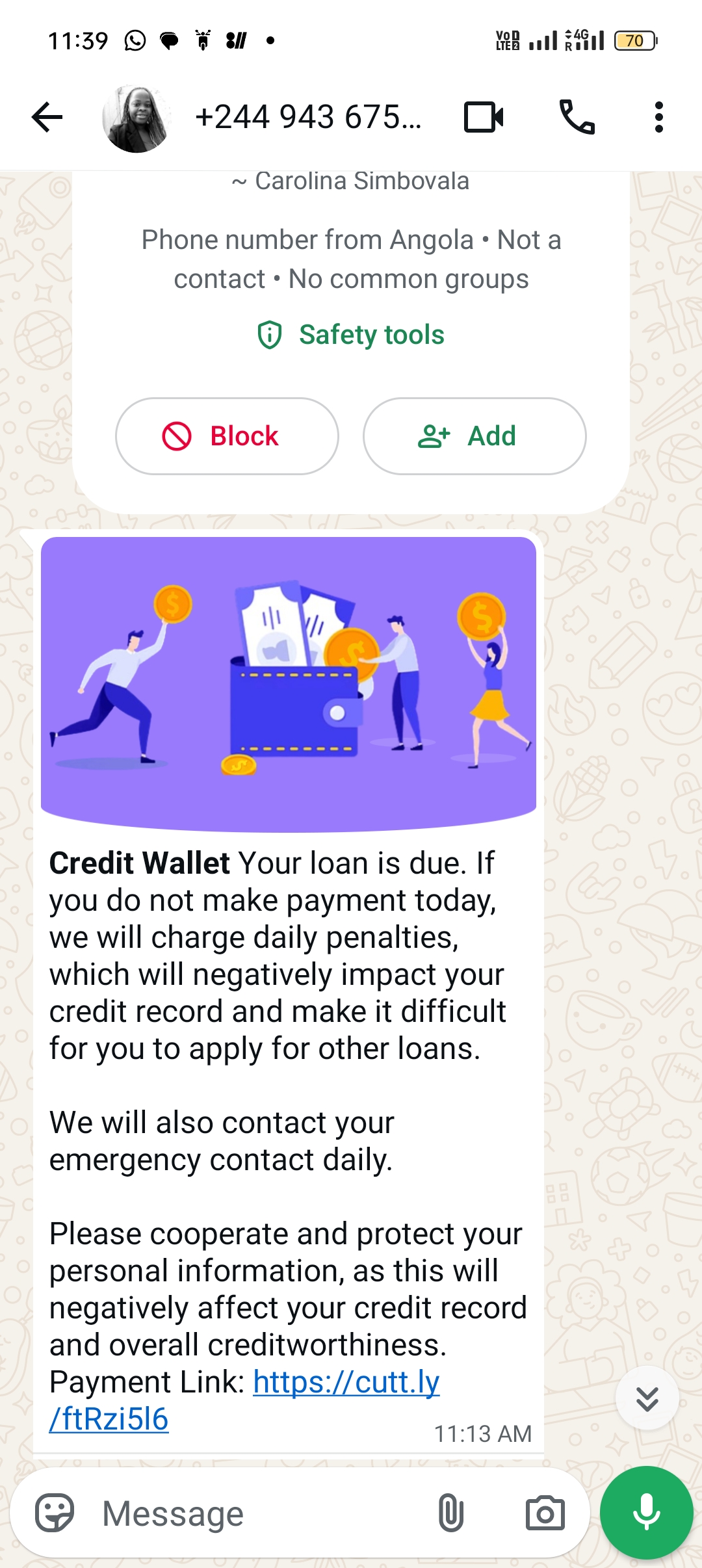Viewport: 702px width, 1568px height.
Task: Start a video call
Action: click(484, 118)
